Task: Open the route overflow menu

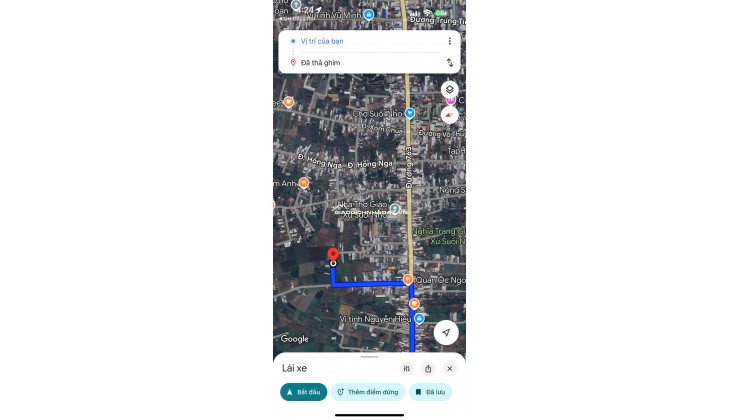Action: [450, 41]
